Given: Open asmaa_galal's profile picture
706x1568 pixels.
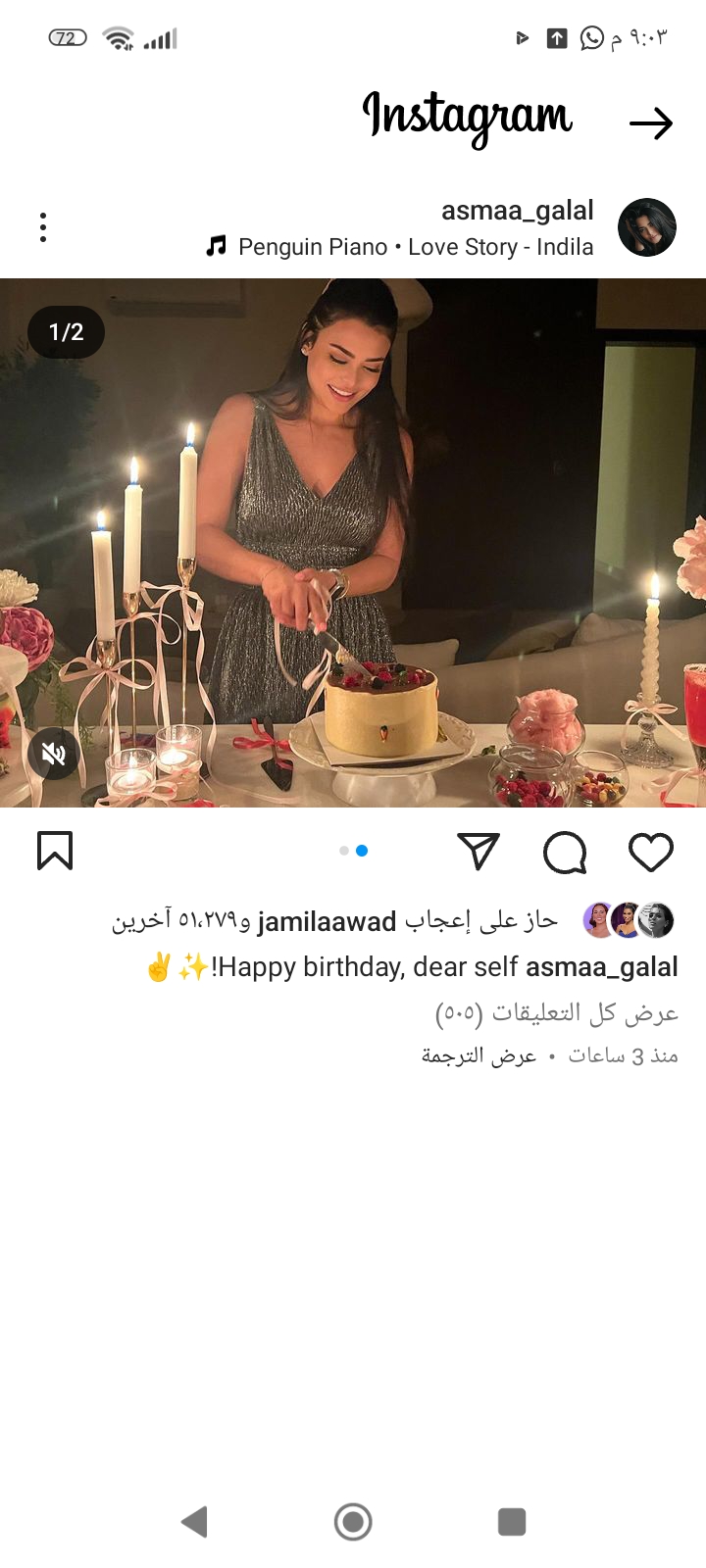Looking at the screenshot, I should (x=647, y=227).
